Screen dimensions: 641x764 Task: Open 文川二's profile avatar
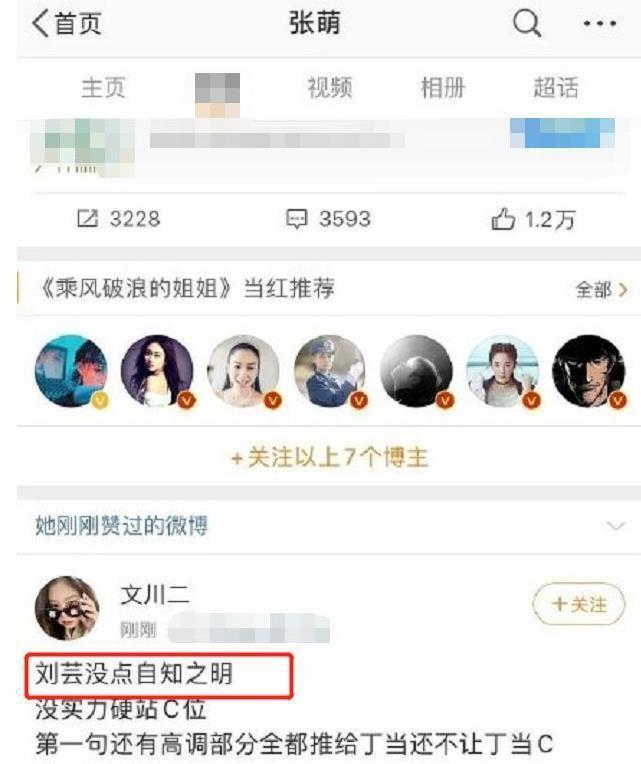[x=67, y=608]
